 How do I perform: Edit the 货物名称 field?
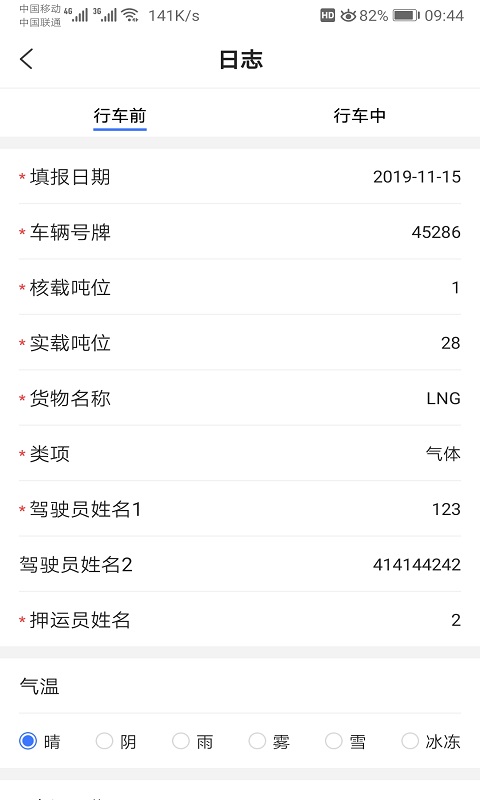coord(240,398)
